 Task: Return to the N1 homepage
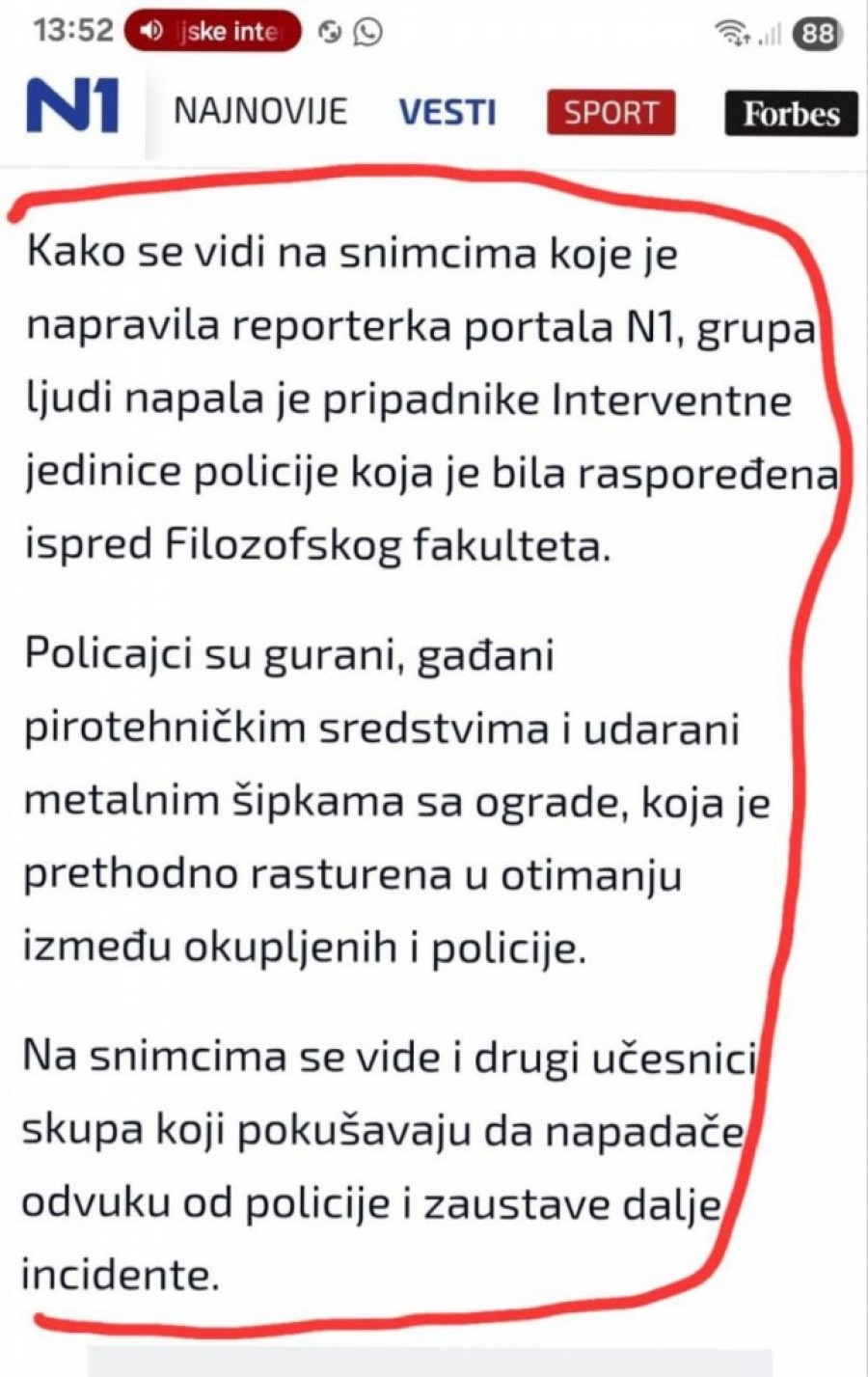tap(72, 107)
